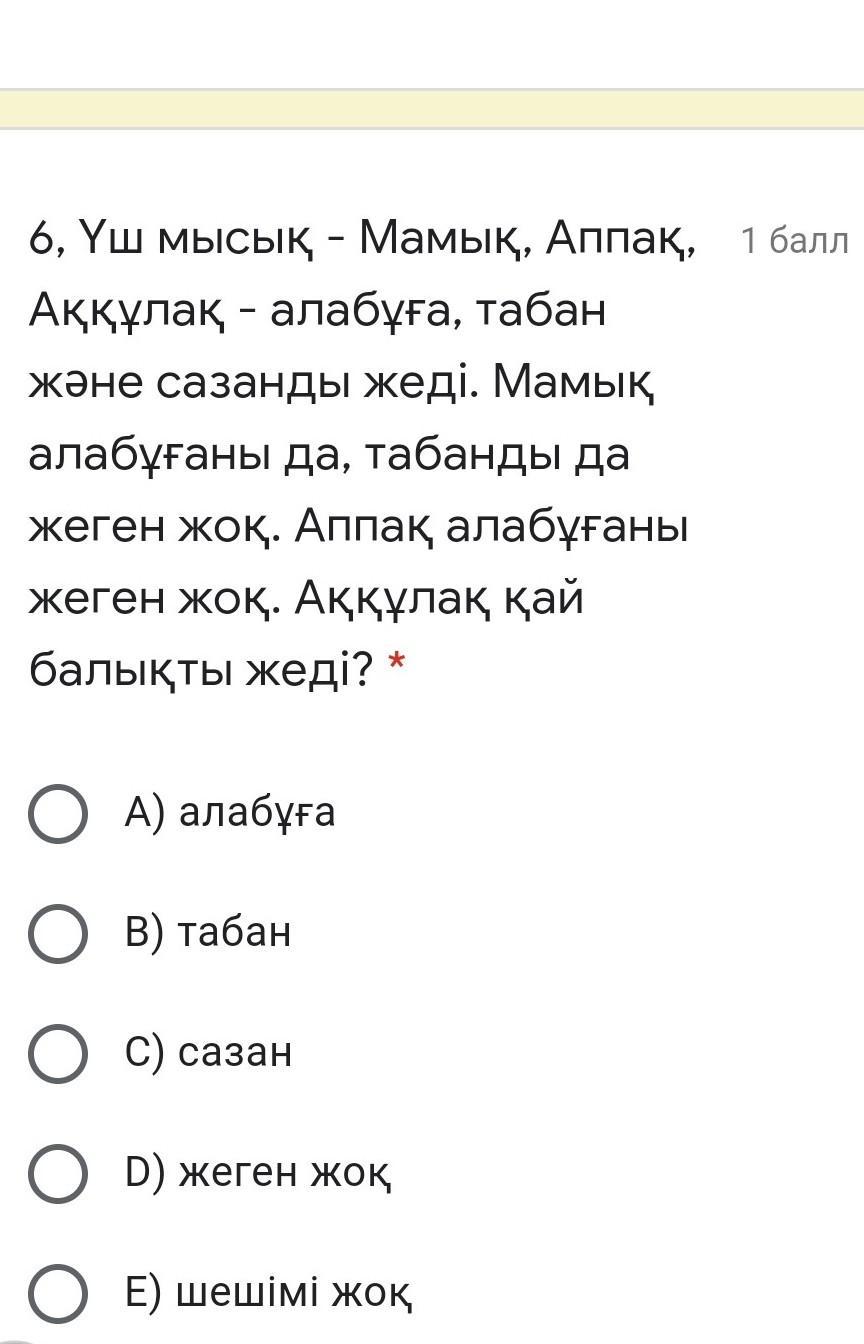Mark option D) жеген жоқ
864x1344 pixels.
[58, 1173]
